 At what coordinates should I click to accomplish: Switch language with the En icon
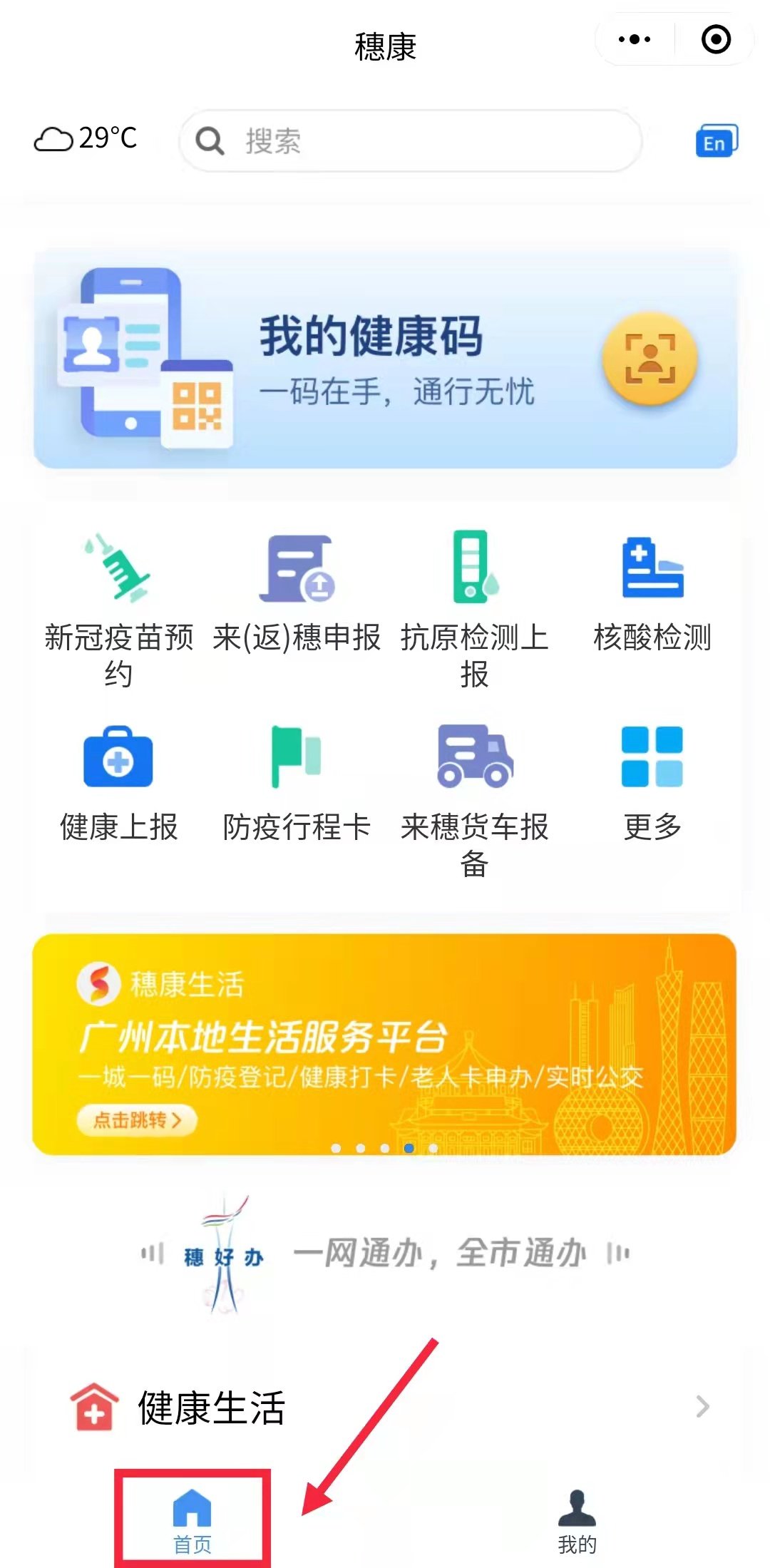pos(716,141)
